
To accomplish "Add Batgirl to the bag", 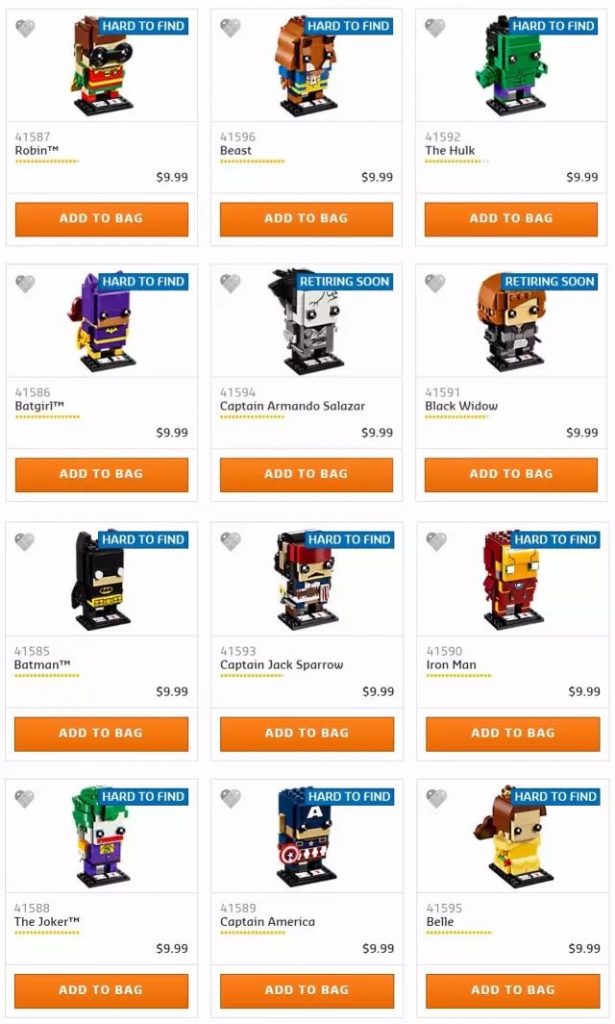I will pos(101,474).
